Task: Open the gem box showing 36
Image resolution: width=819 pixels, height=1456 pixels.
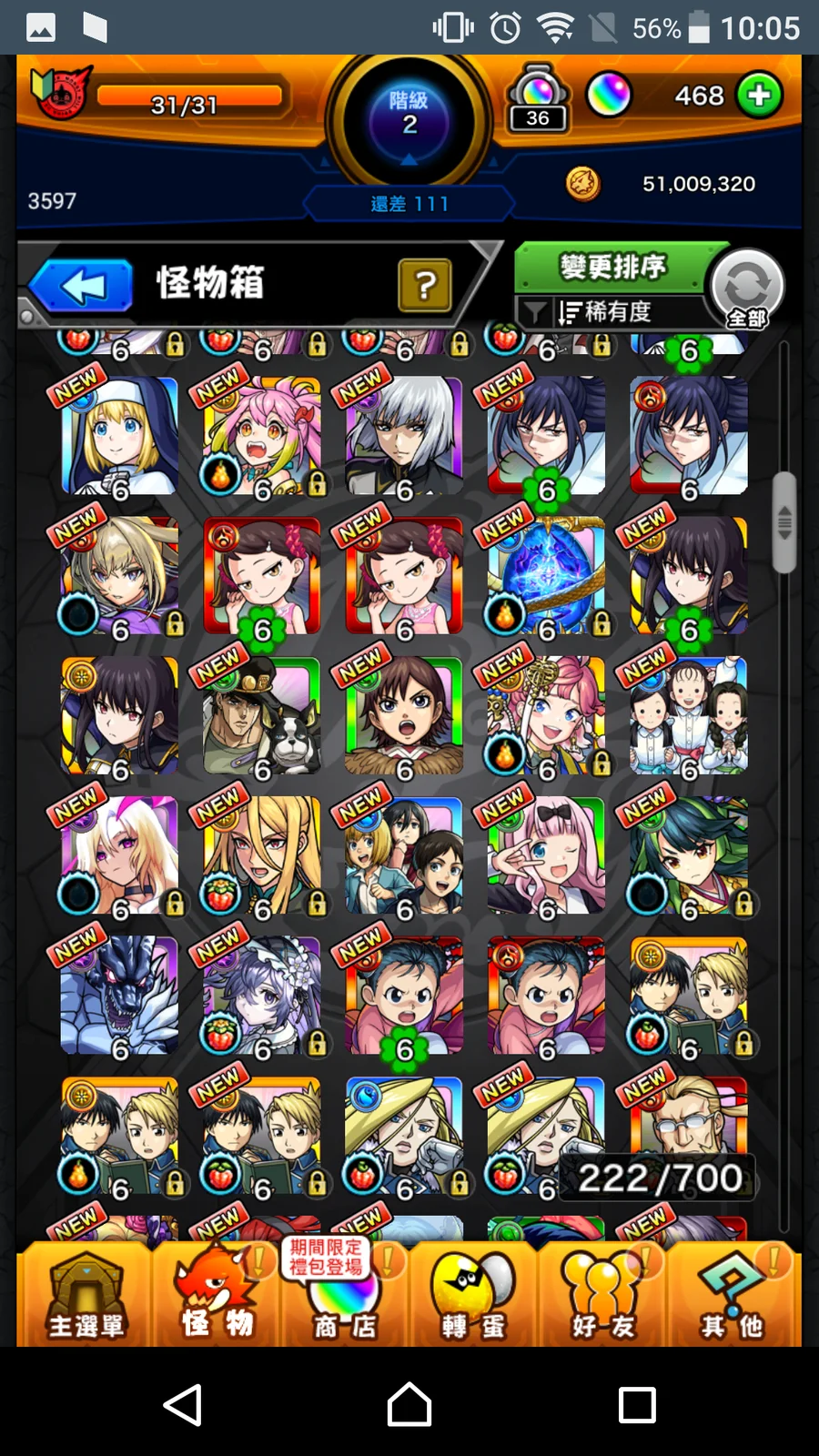Action: tap(538, 98)
